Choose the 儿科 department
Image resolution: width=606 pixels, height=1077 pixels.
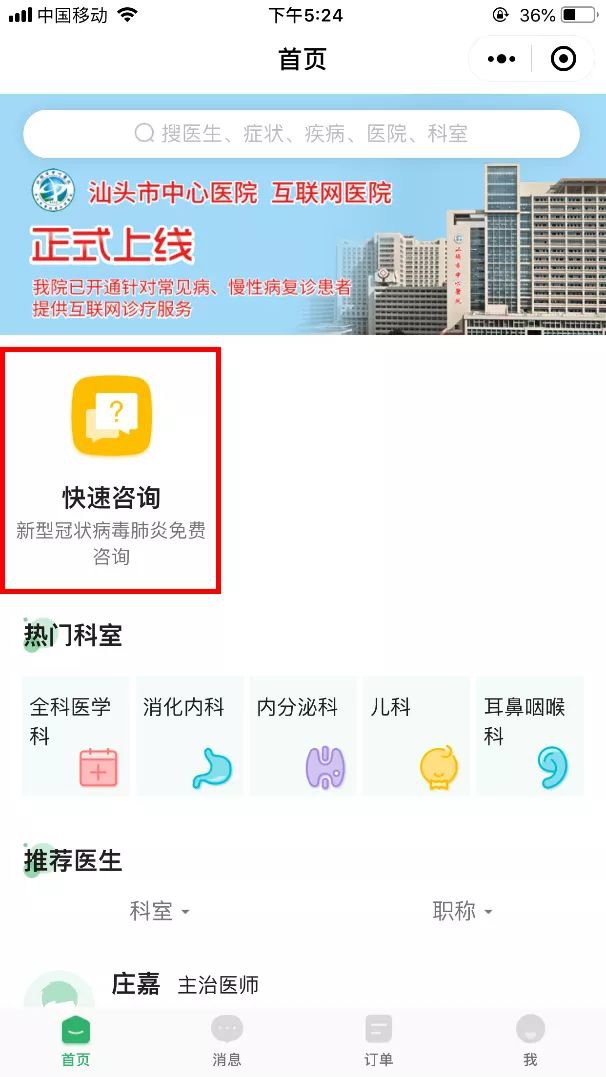point(416,736)
